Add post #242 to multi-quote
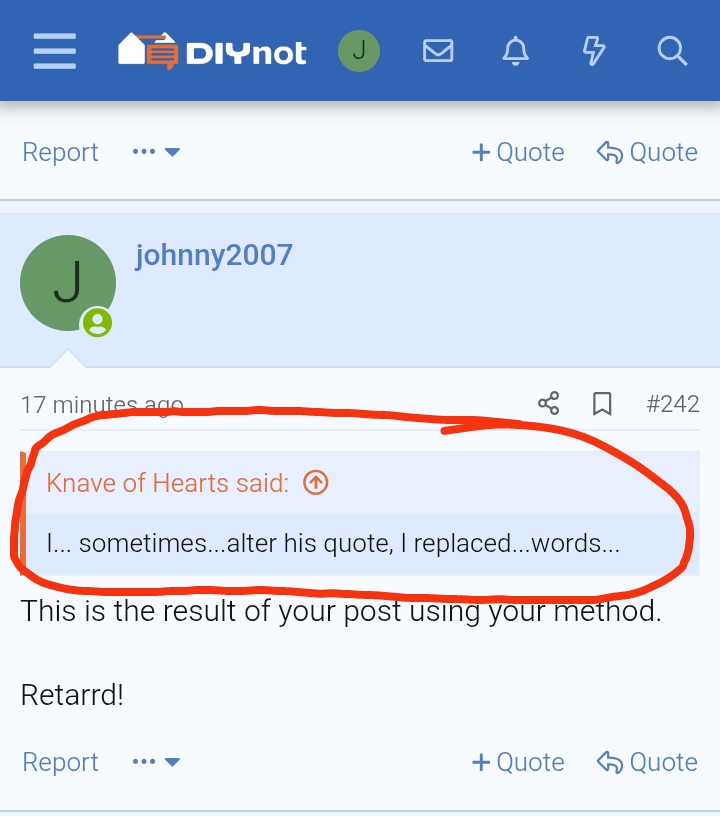 pyautogui.click(x=518, y=762)
